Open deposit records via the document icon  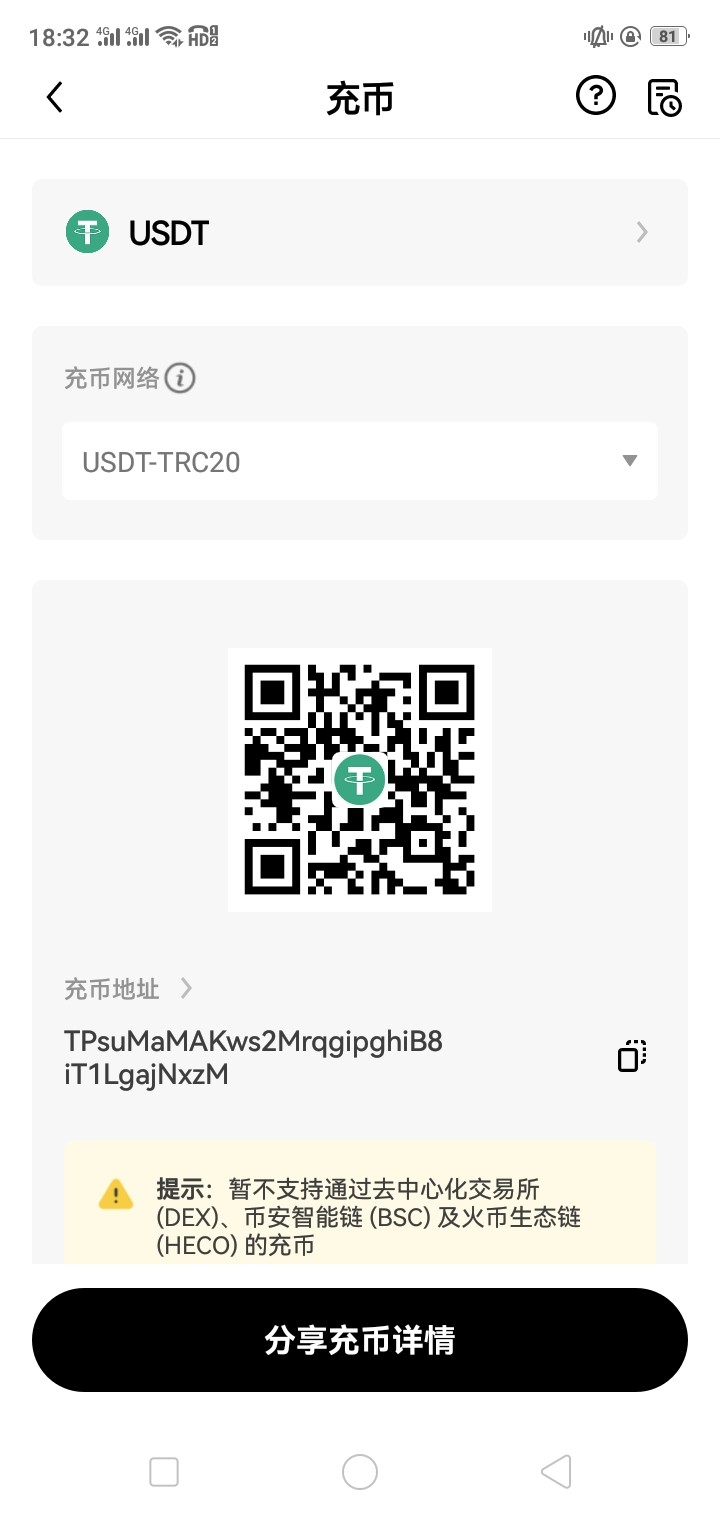click(665, 96)
